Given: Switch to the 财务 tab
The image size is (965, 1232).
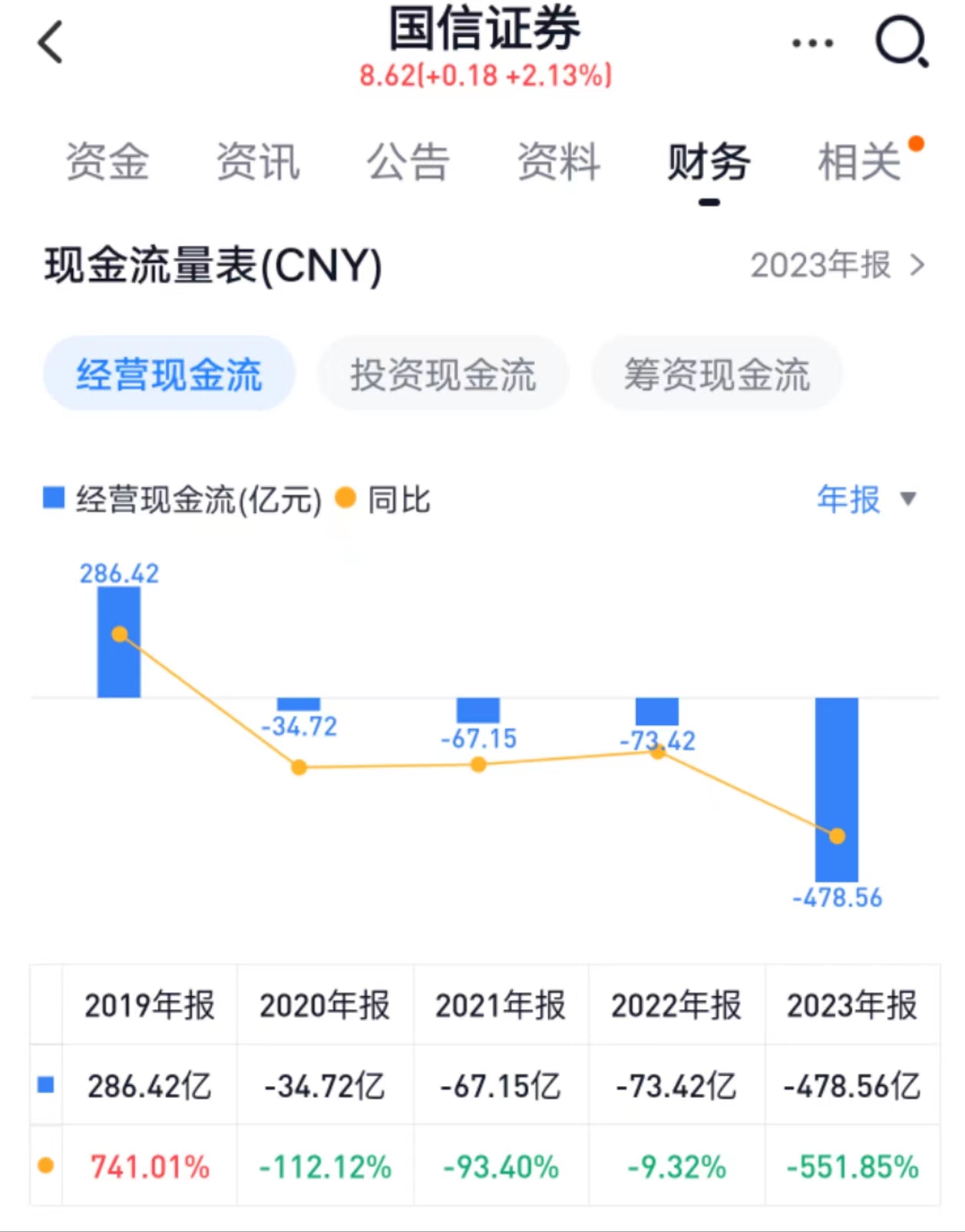Looking at the screenshot, I should click(x=708, y=164).
